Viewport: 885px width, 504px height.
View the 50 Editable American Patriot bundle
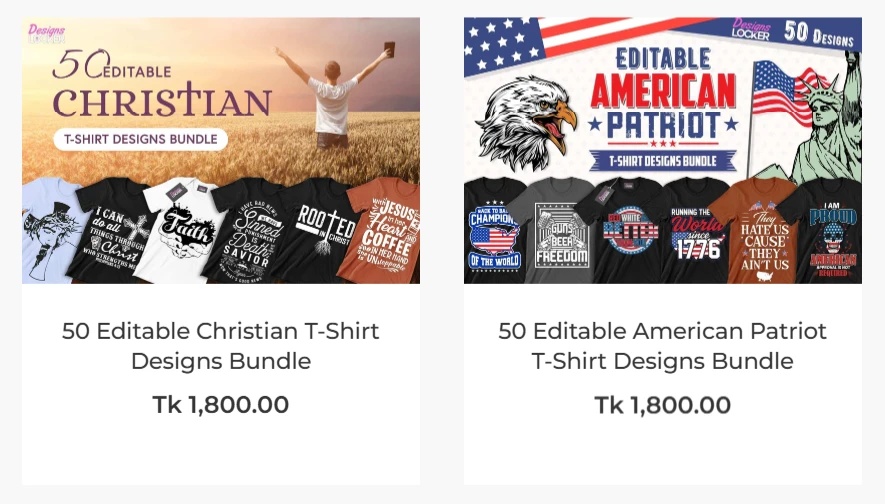click(662, 345)
